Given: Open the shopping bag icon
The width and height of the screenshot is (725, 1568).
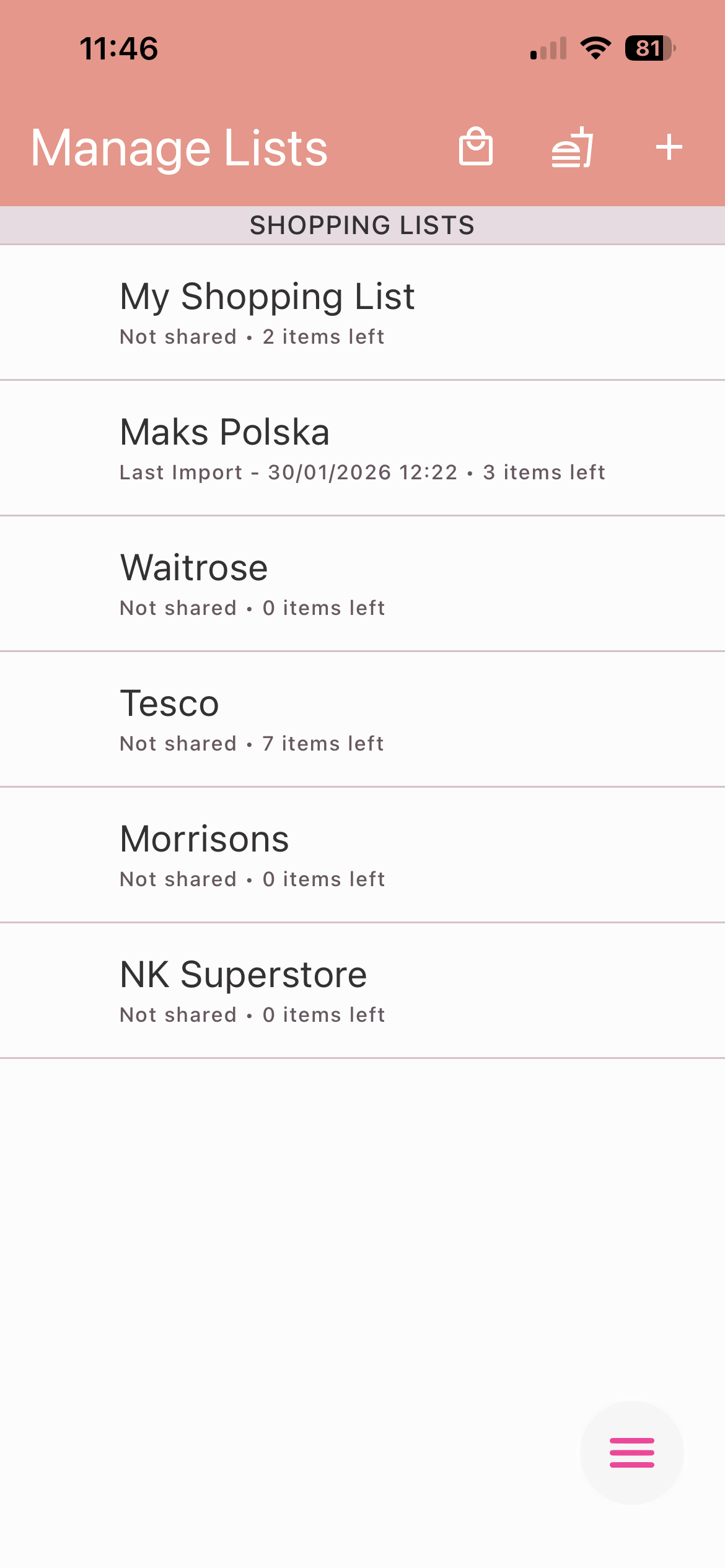Looking at the screenshot, I should click(476, 147).
